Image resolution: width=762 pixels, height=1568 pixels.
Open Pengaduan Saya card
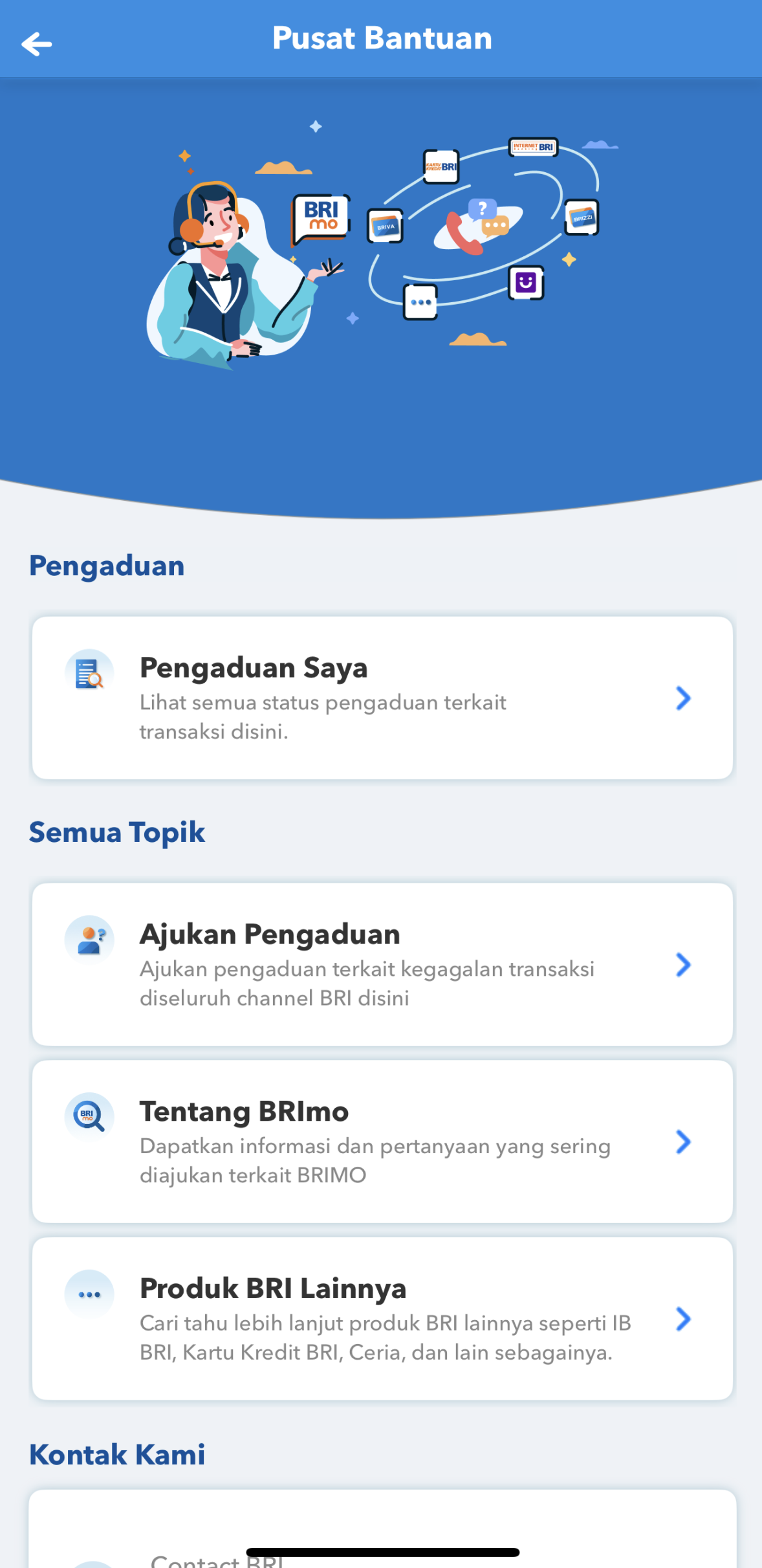[382, 698]
